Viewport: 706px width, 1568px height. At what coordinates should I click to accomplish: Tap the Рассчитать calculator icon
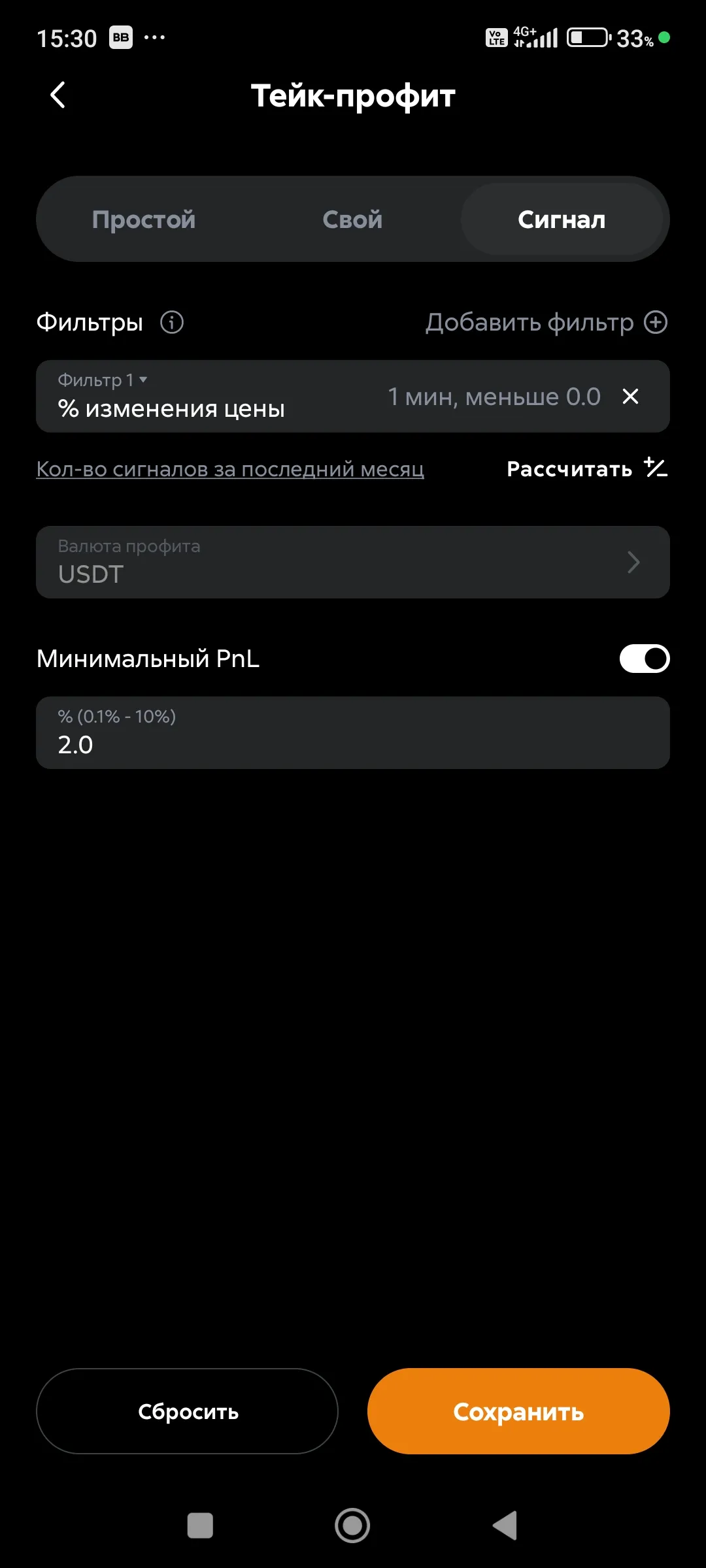(655, 468)
